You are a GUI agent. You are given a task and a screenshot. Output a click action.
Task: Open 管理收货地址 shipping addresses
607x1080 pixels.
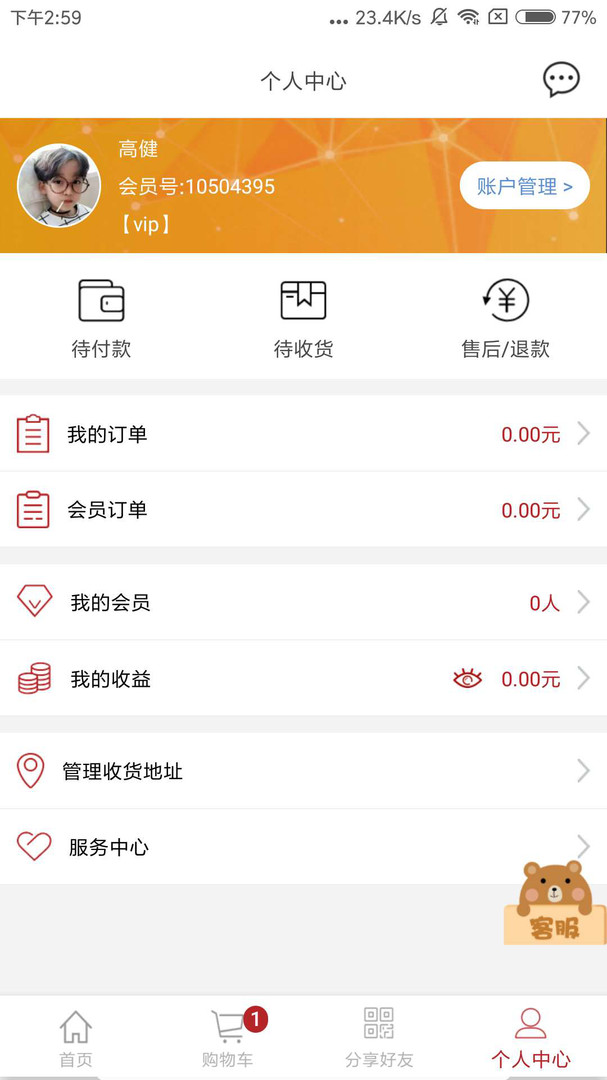click(303, 771)
